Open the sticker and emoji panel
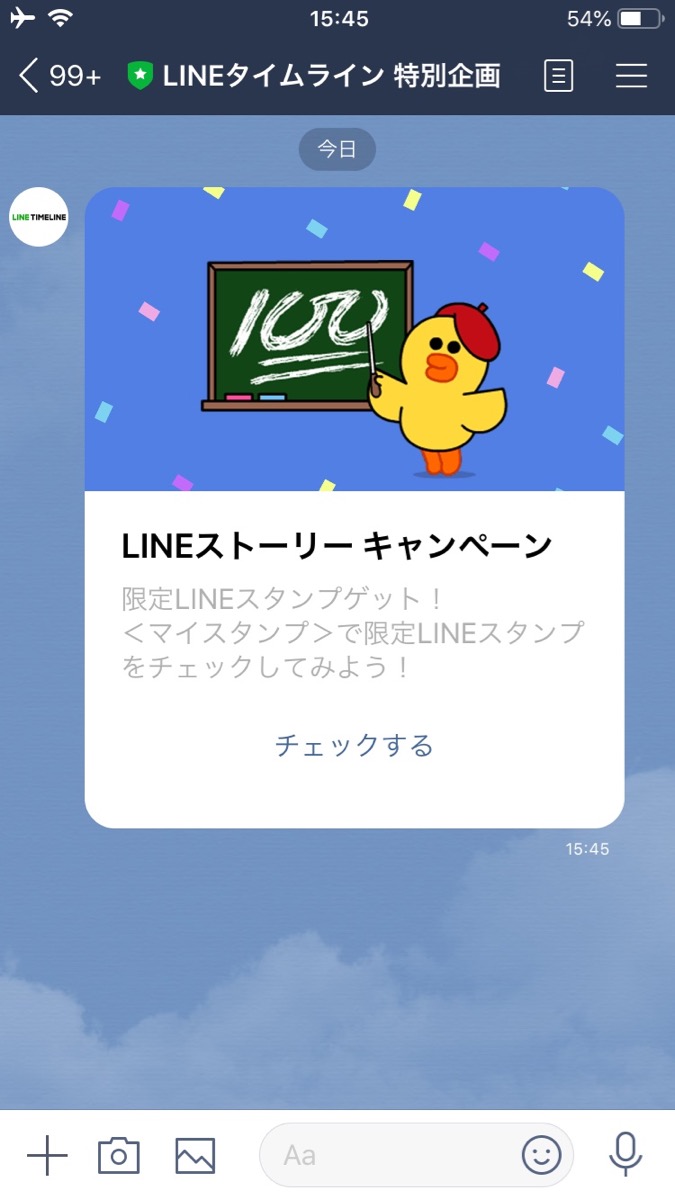 [542, 1156]
